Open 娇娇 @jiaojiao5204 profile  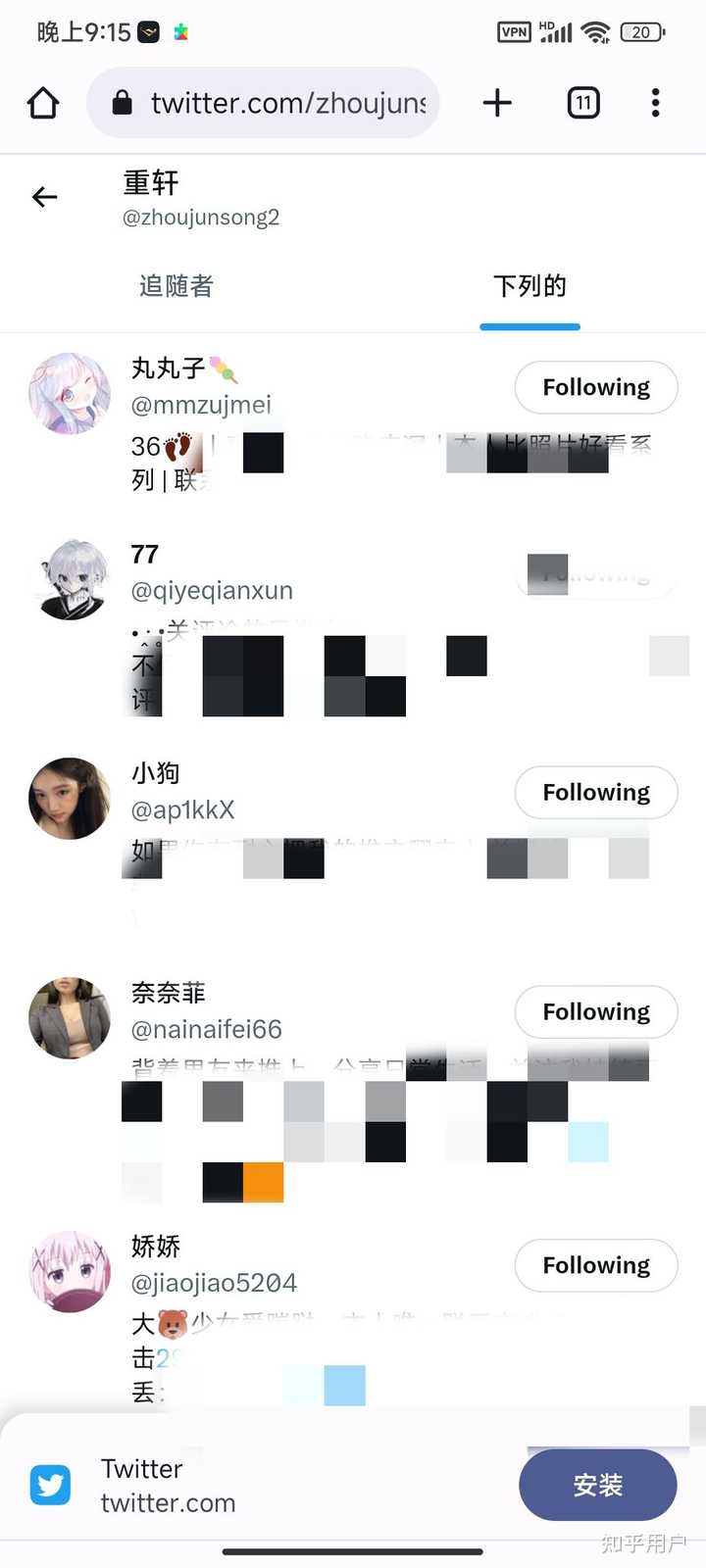pyautogui.click(x=214, y=1265)
